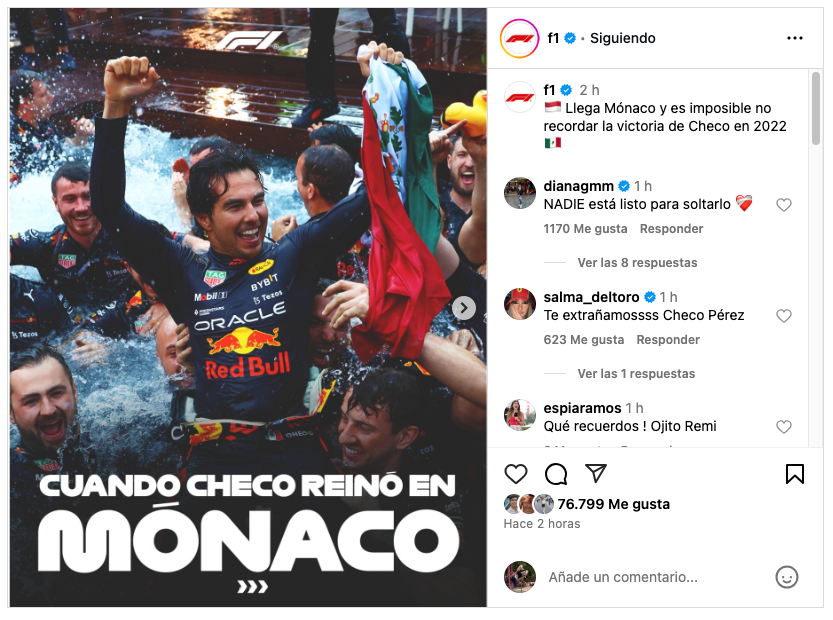Like the f1 post

click(x=516, y=474)
